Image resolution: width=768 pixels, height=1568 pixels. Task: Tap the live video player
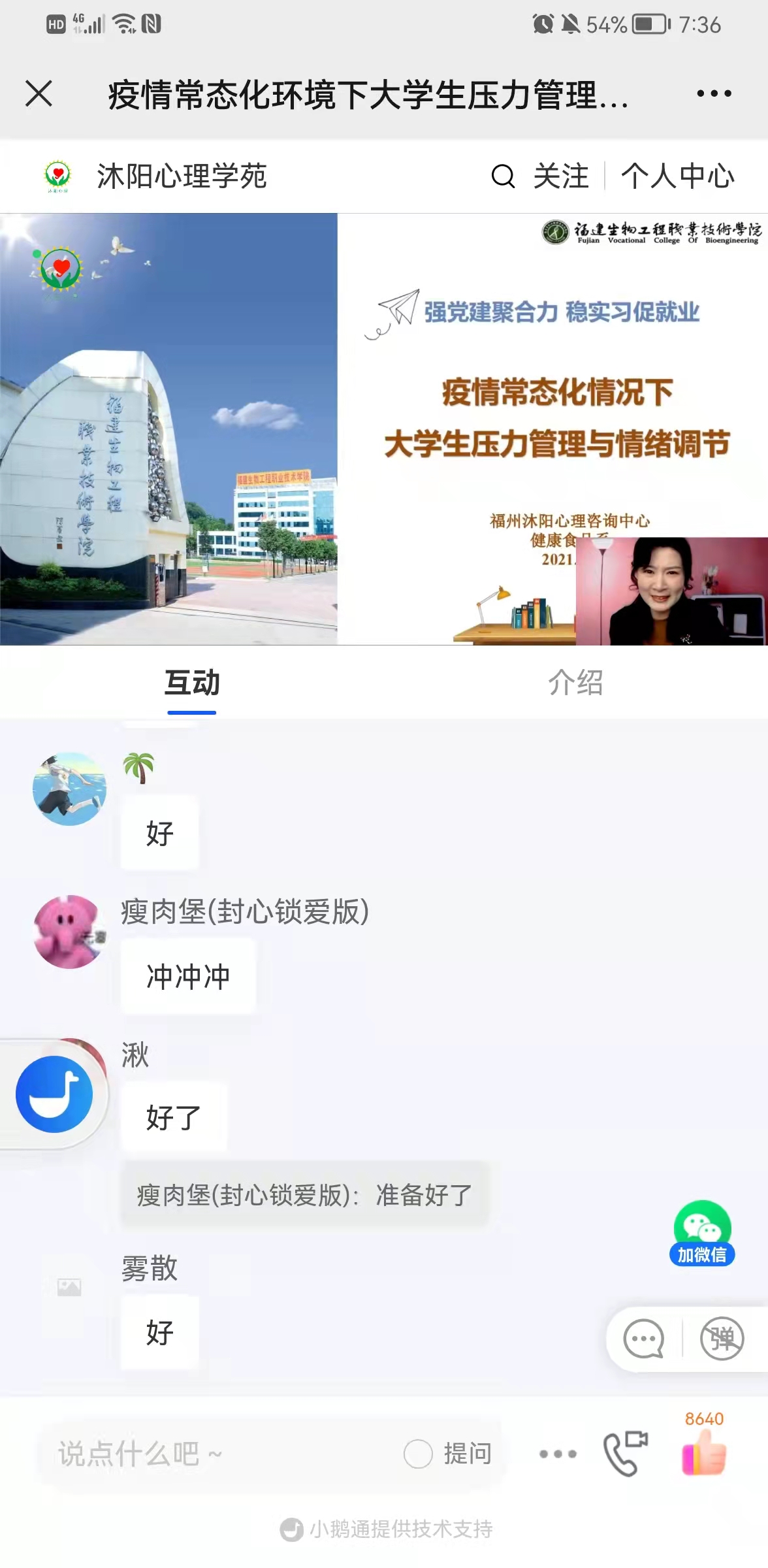(x=384, y=429)
